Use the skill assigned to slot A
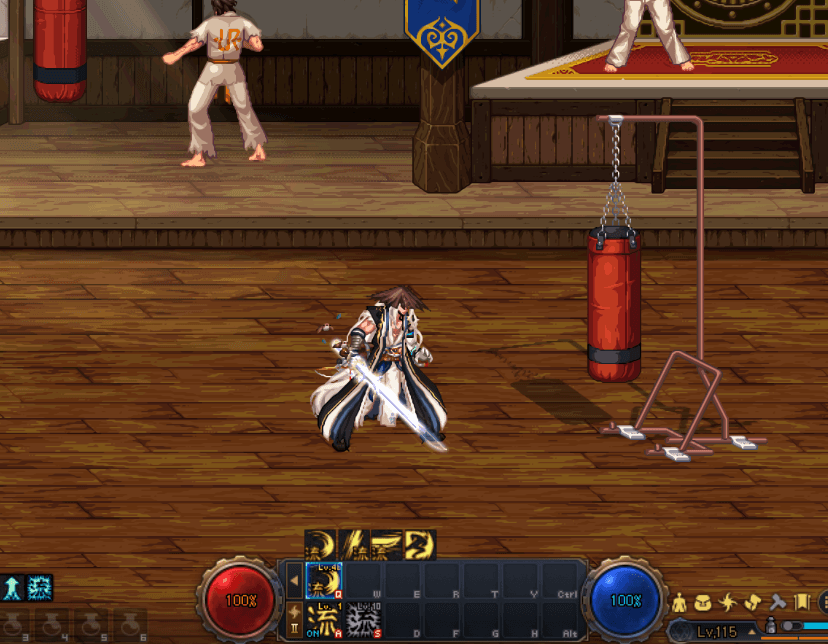This screenshot has width=828, height=644. pyautogui.click(x=323, y=620)
